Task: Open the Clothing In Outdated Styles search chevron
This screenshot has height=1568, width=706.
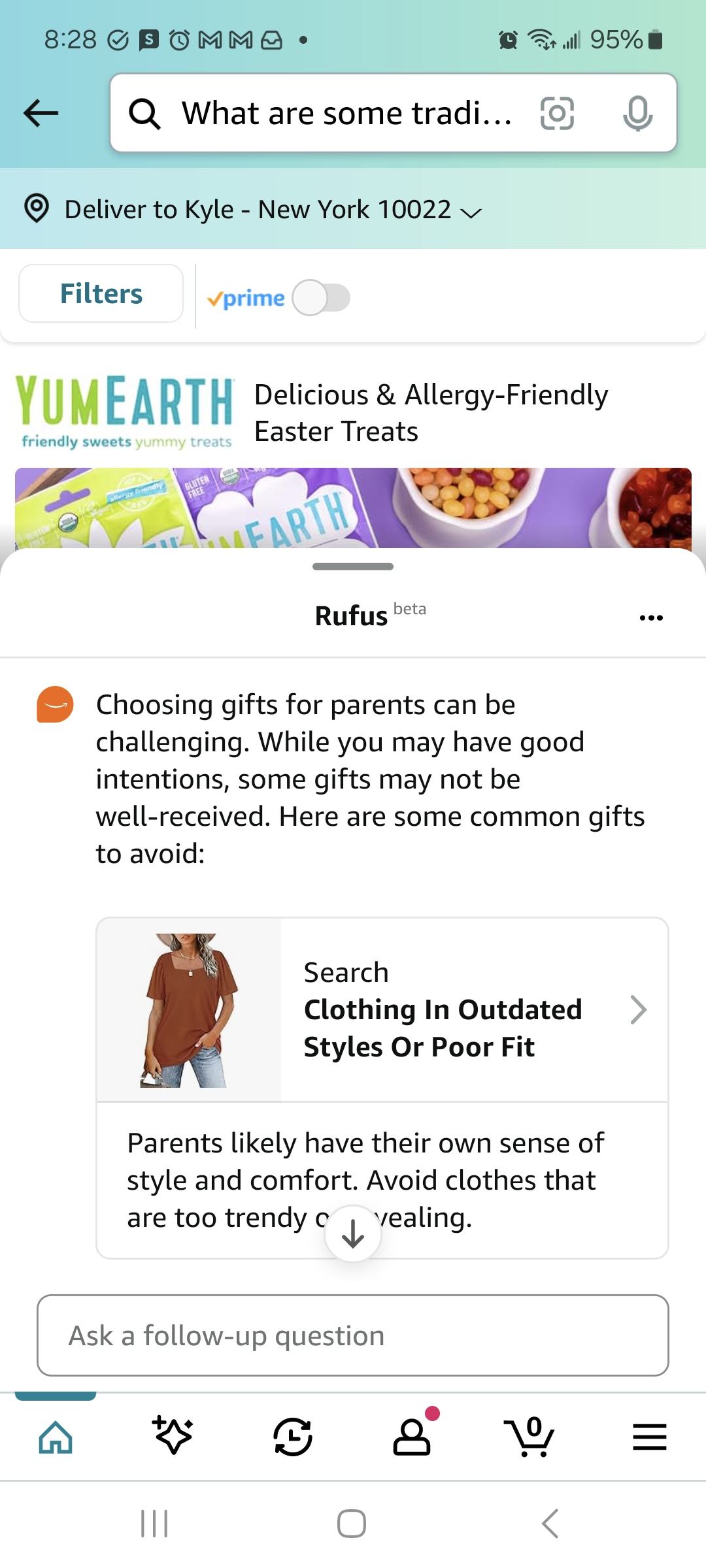Action: (637, 1009)
